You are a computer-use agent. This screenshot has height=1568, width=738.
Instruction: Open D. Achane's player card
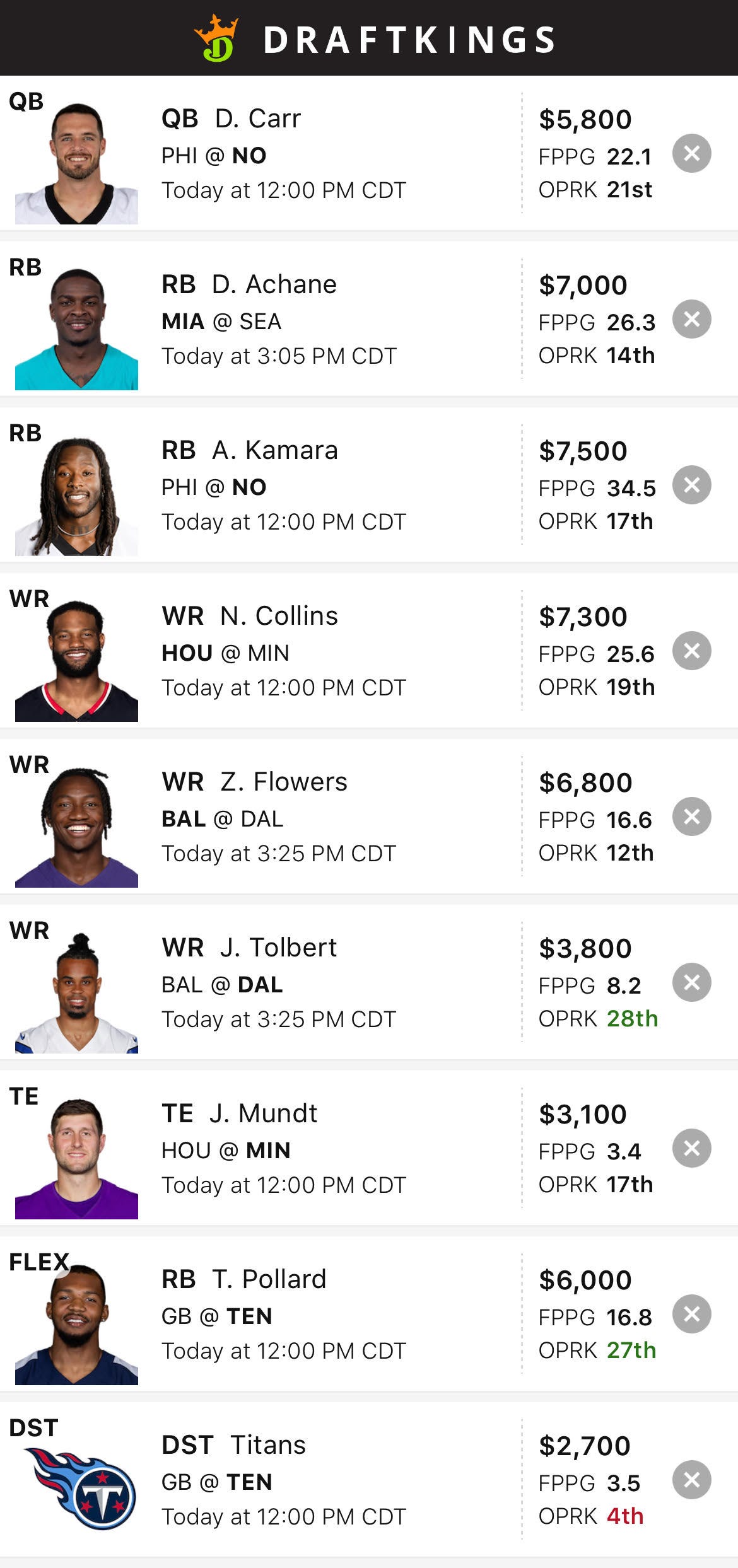pyautogui.click(x=274, y=284)
